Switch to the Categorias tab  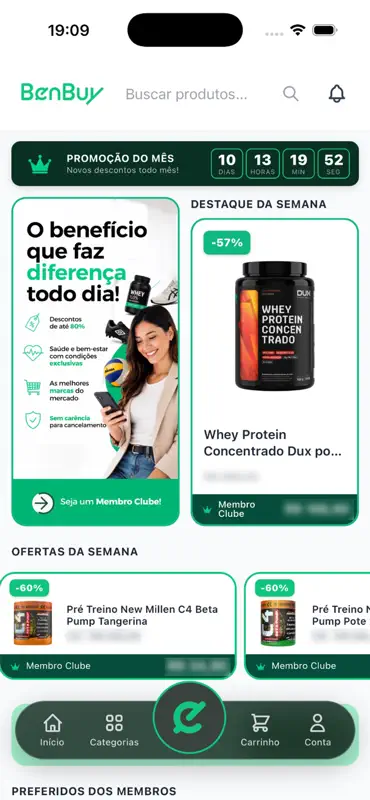click(x=114, y=730)
